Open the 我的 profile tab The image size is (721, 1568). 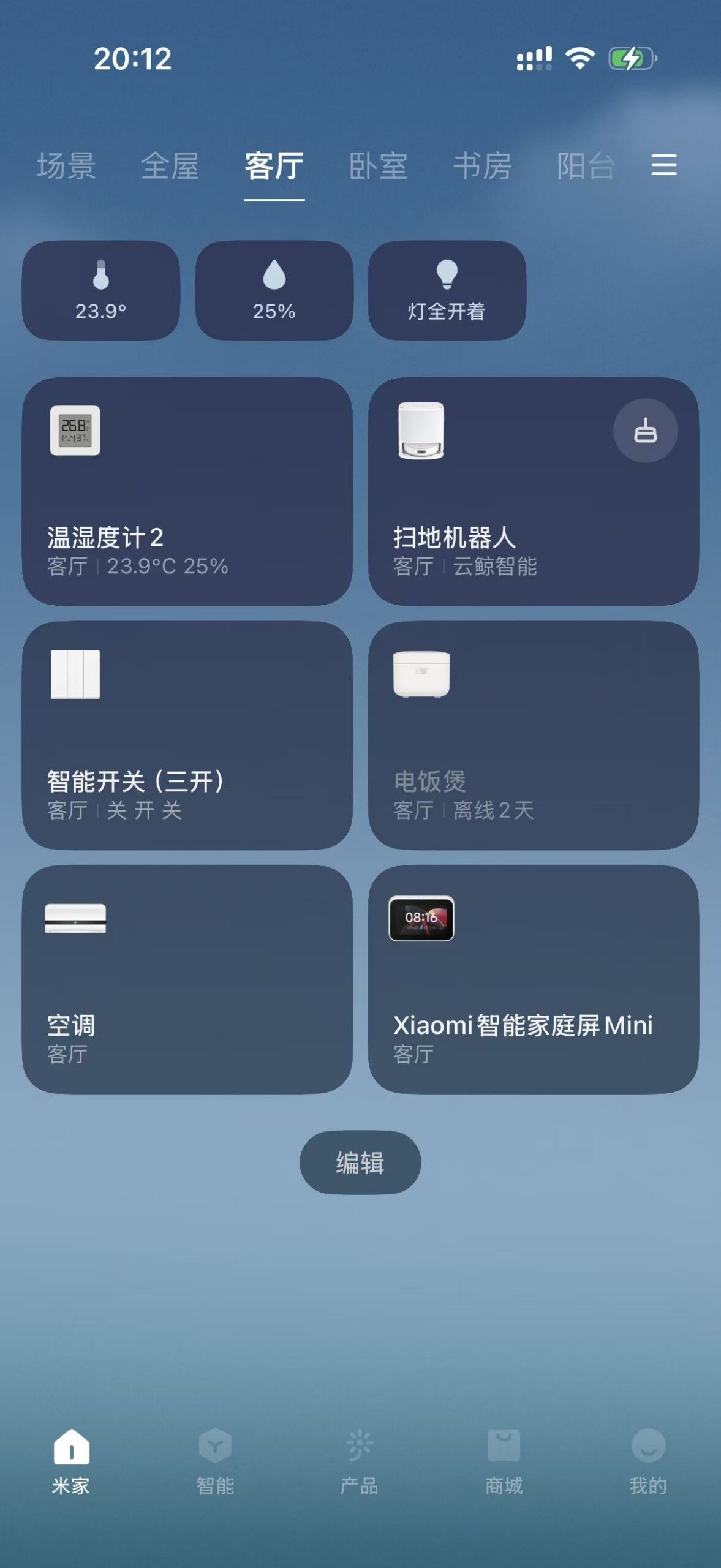point(648,1461)
